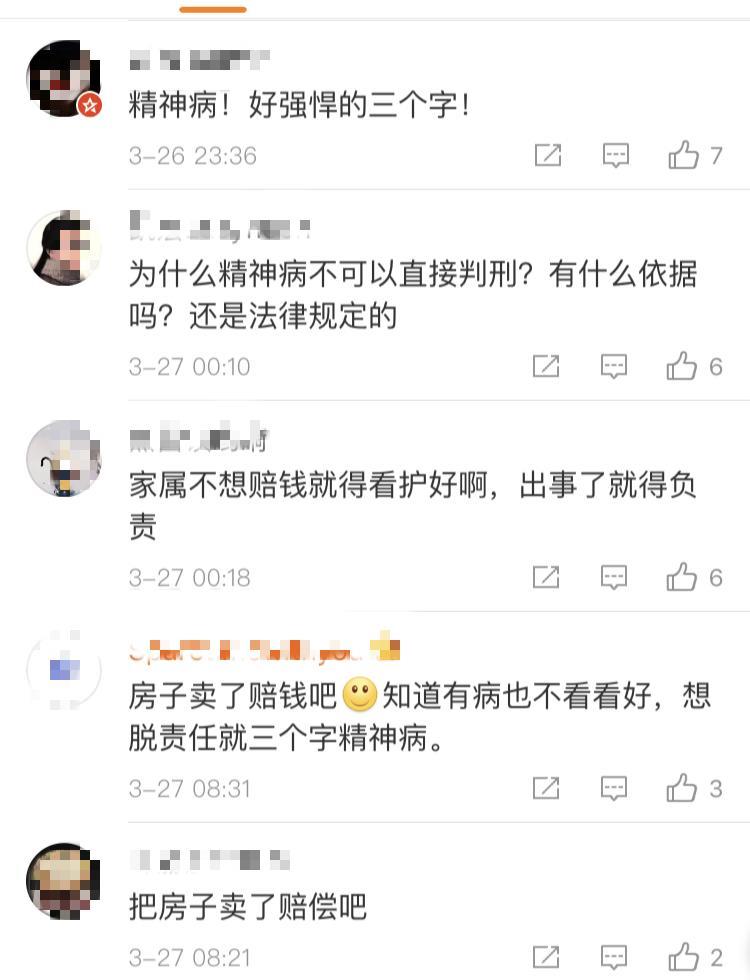Like the comment asking '为什么精神病不可以直接判刑'
The height and width of the screenshot is (980, 750).
point(683,366)
